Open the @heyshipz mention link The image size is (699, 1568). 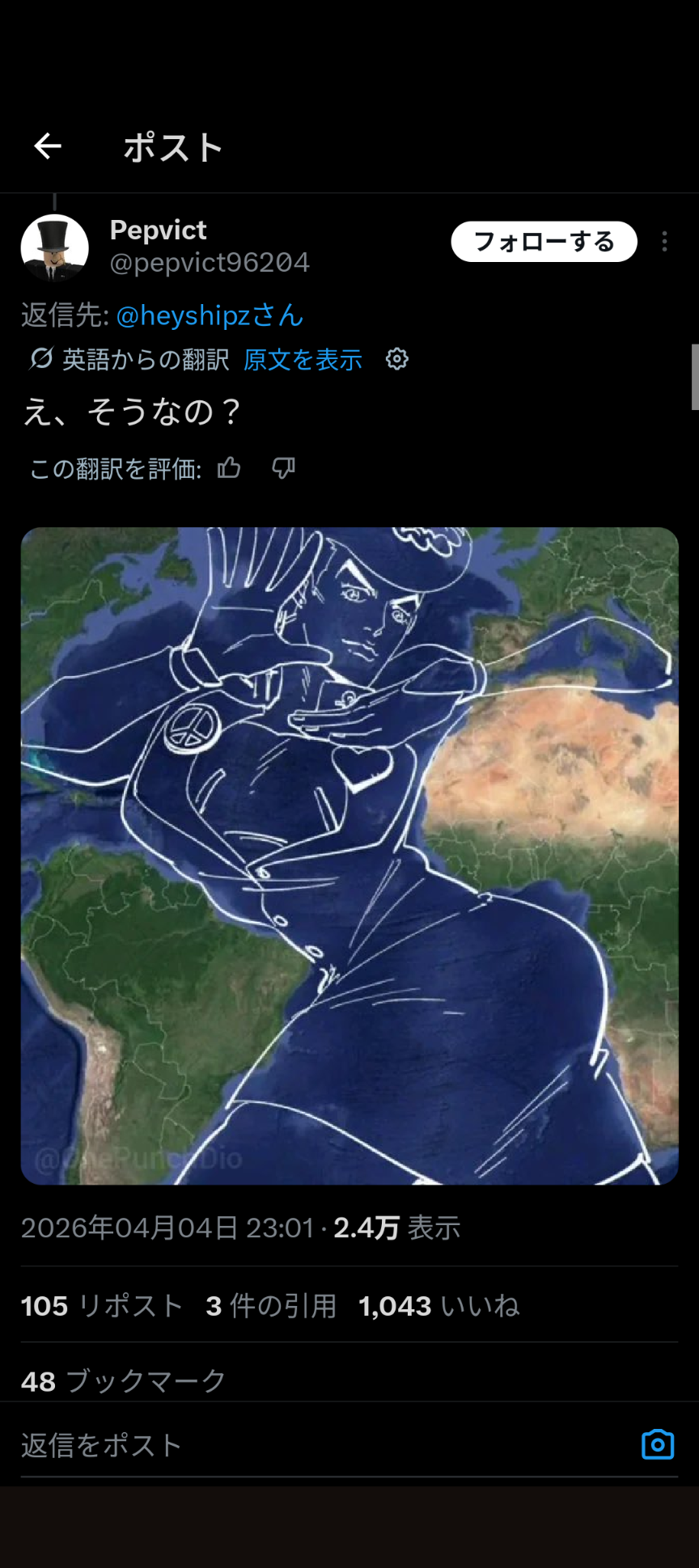[x=210, y=315]
